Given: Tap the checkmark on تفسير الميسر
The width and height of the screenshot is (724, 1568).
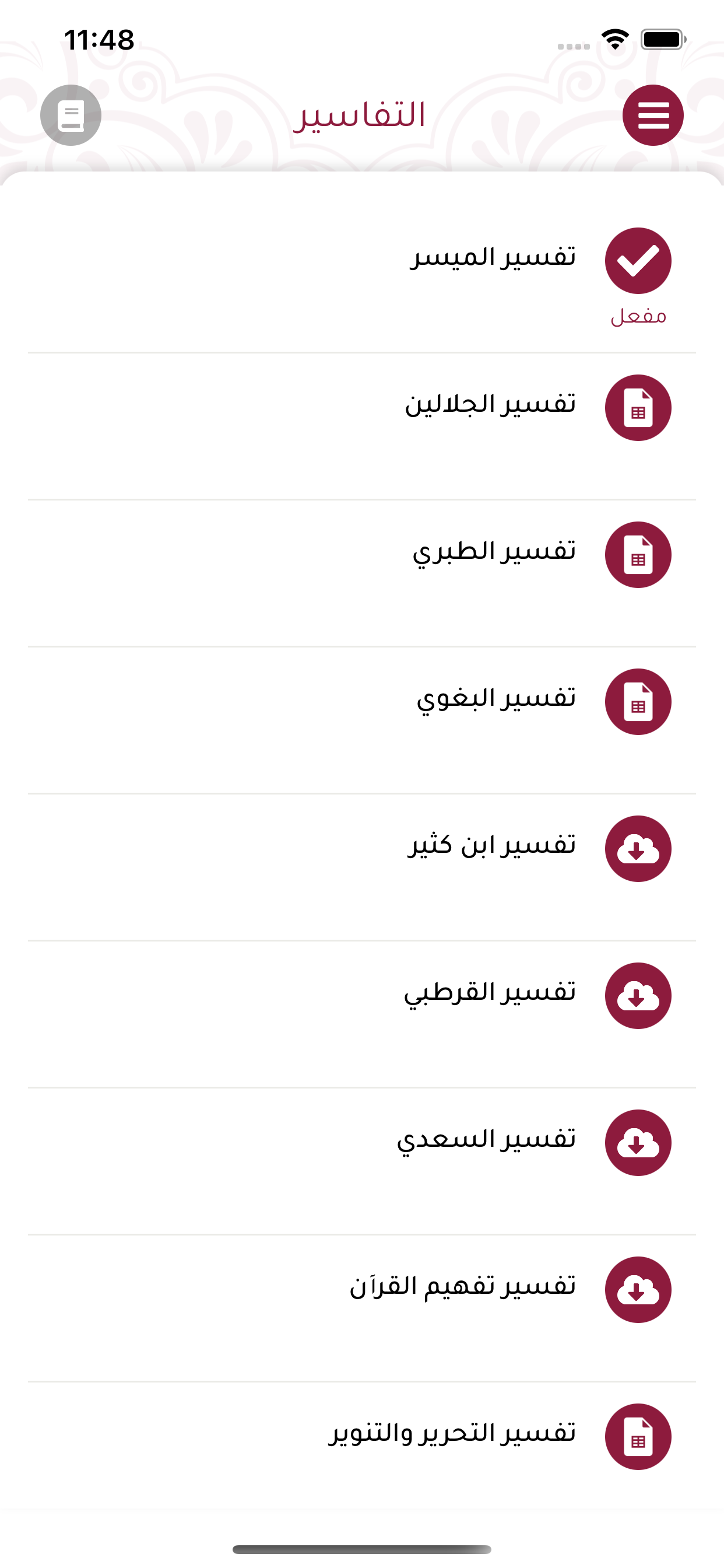Looking at the screenshot, I should pyautogui.click(x=638, y=261).
